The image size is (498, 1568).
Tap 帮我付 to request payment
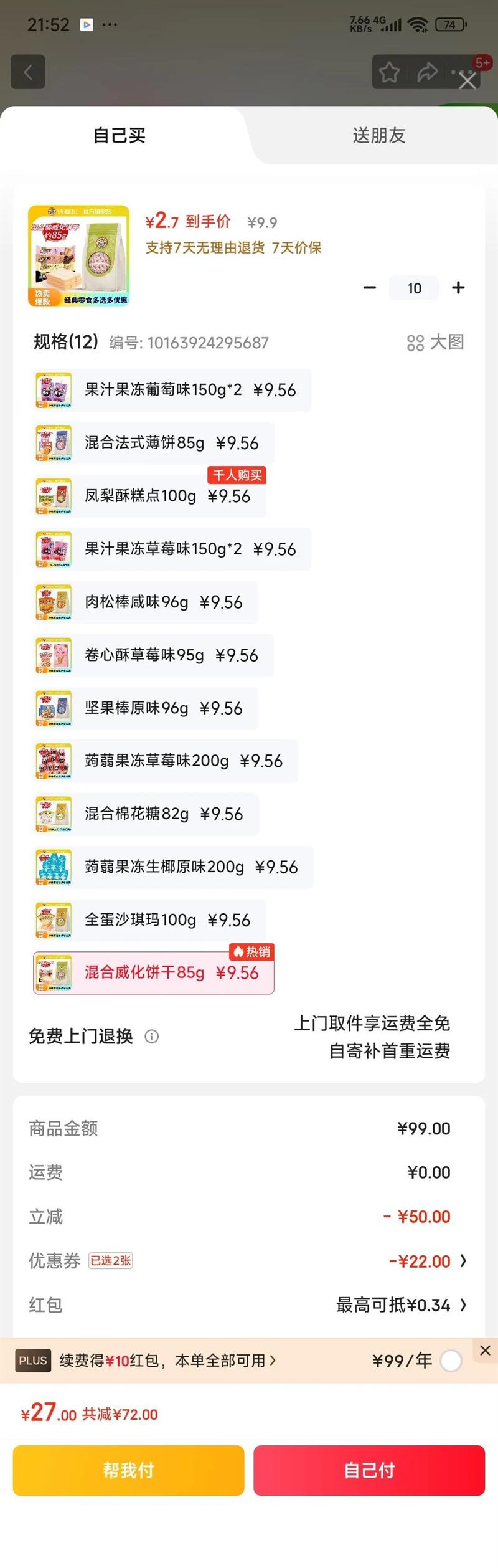tap(128, 1470)
